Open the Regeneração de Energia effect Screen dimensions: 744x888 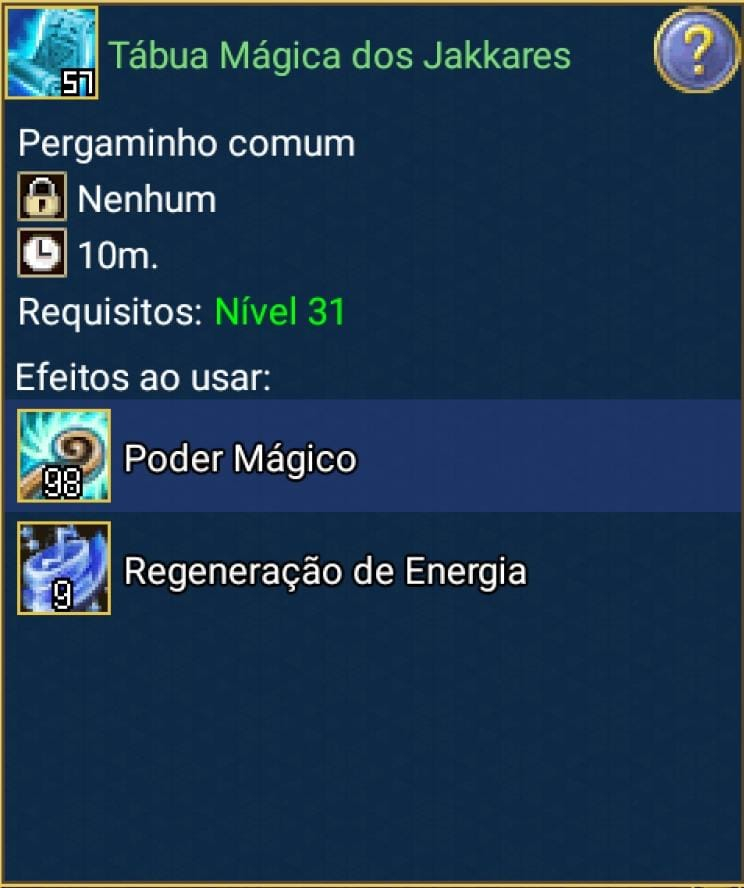324,571
